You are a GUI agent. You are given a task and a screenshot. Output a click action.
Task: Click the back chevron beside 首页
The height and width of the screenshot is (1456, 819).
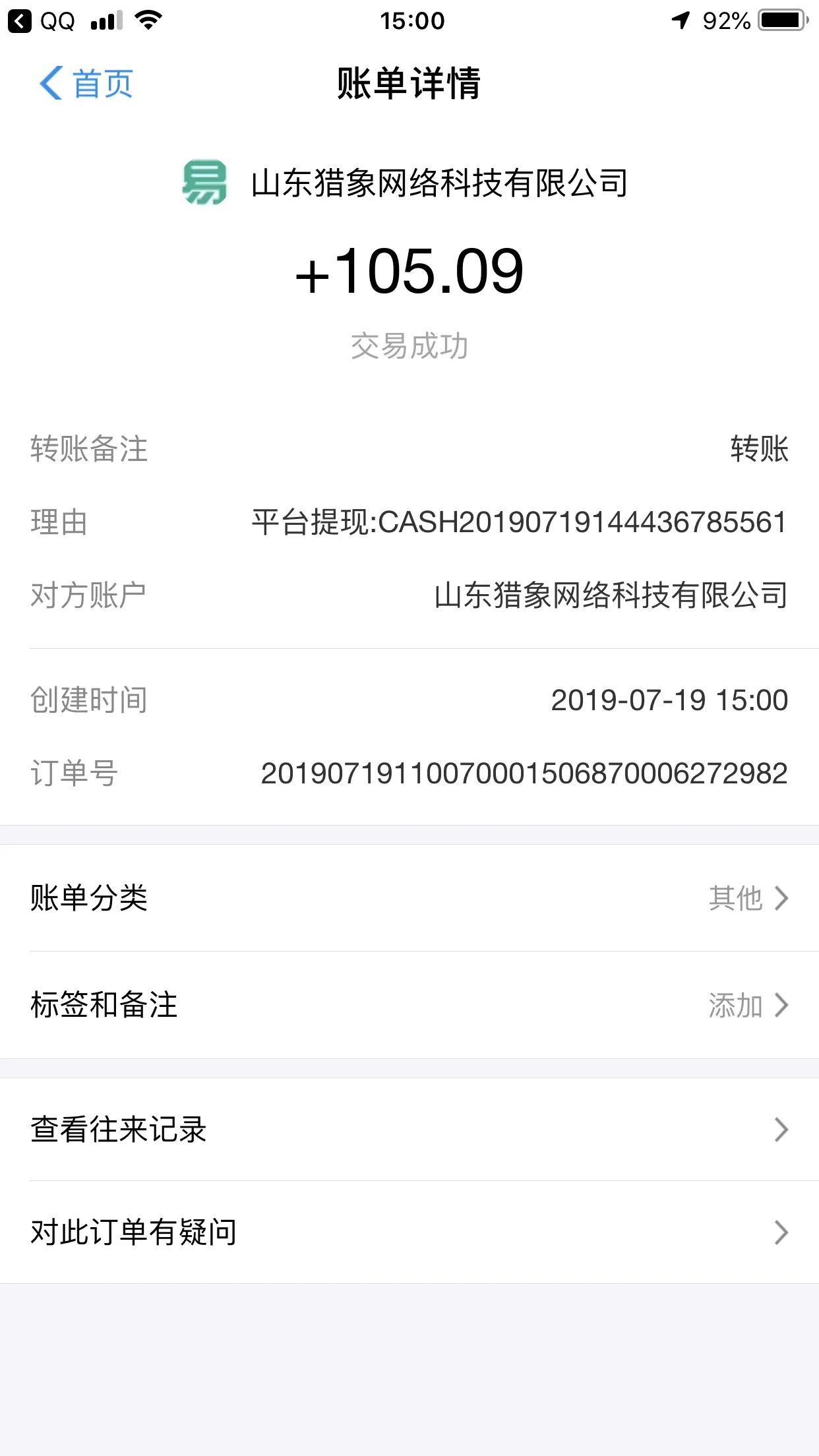click(x=51, y=83)
